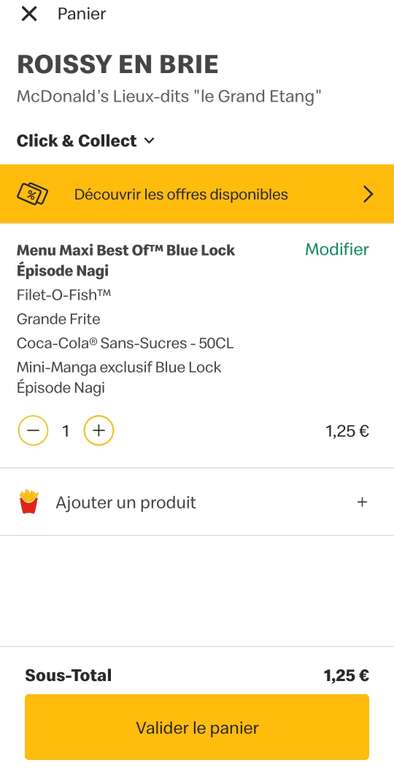Expand the Click & Collect dropdown
Screen dimensions: 394x768
point(86,141)
